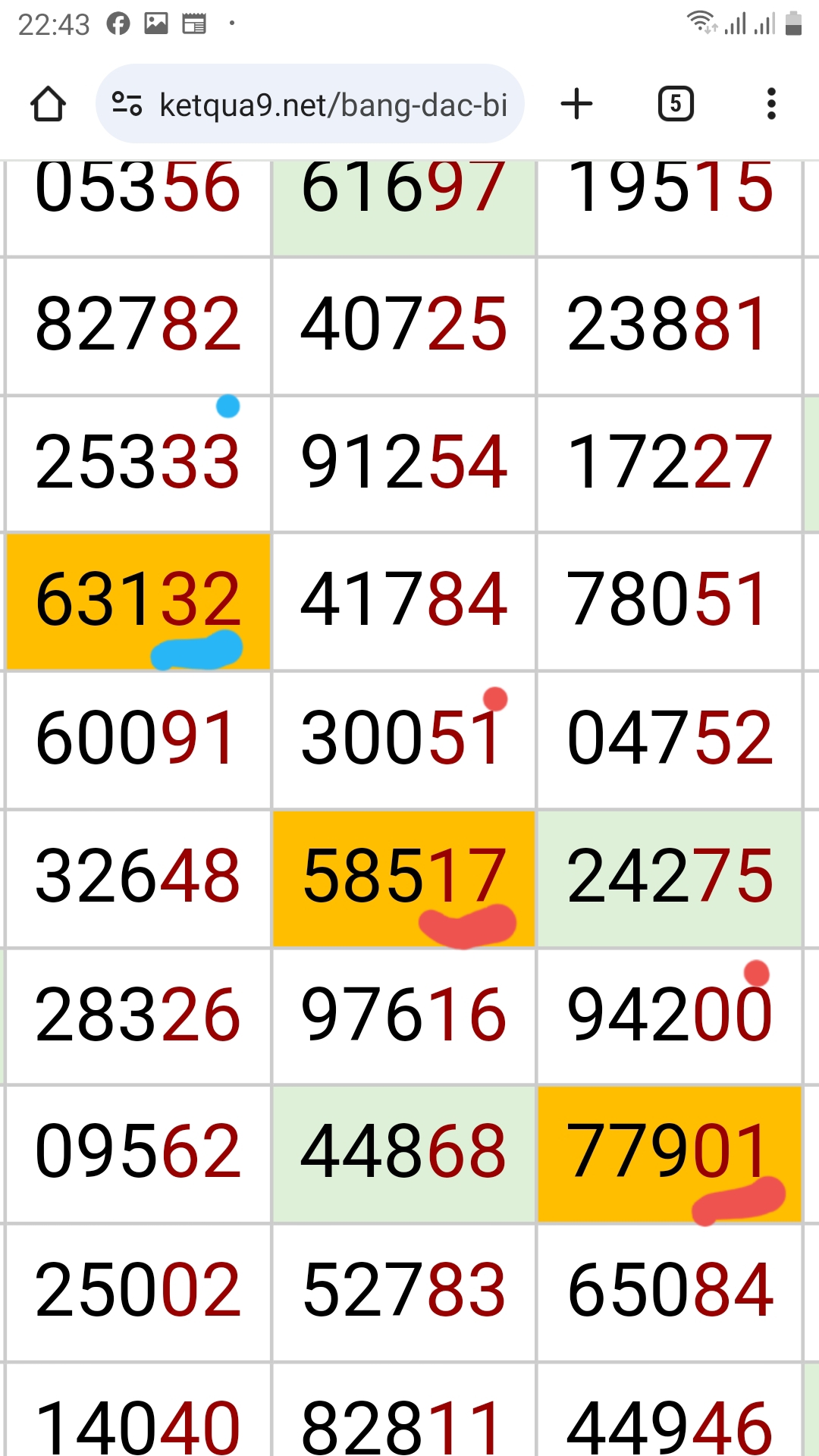The width and height of the screenshot is (819, 1456).
Task: View site information icon in address bar
Action: 127,104
